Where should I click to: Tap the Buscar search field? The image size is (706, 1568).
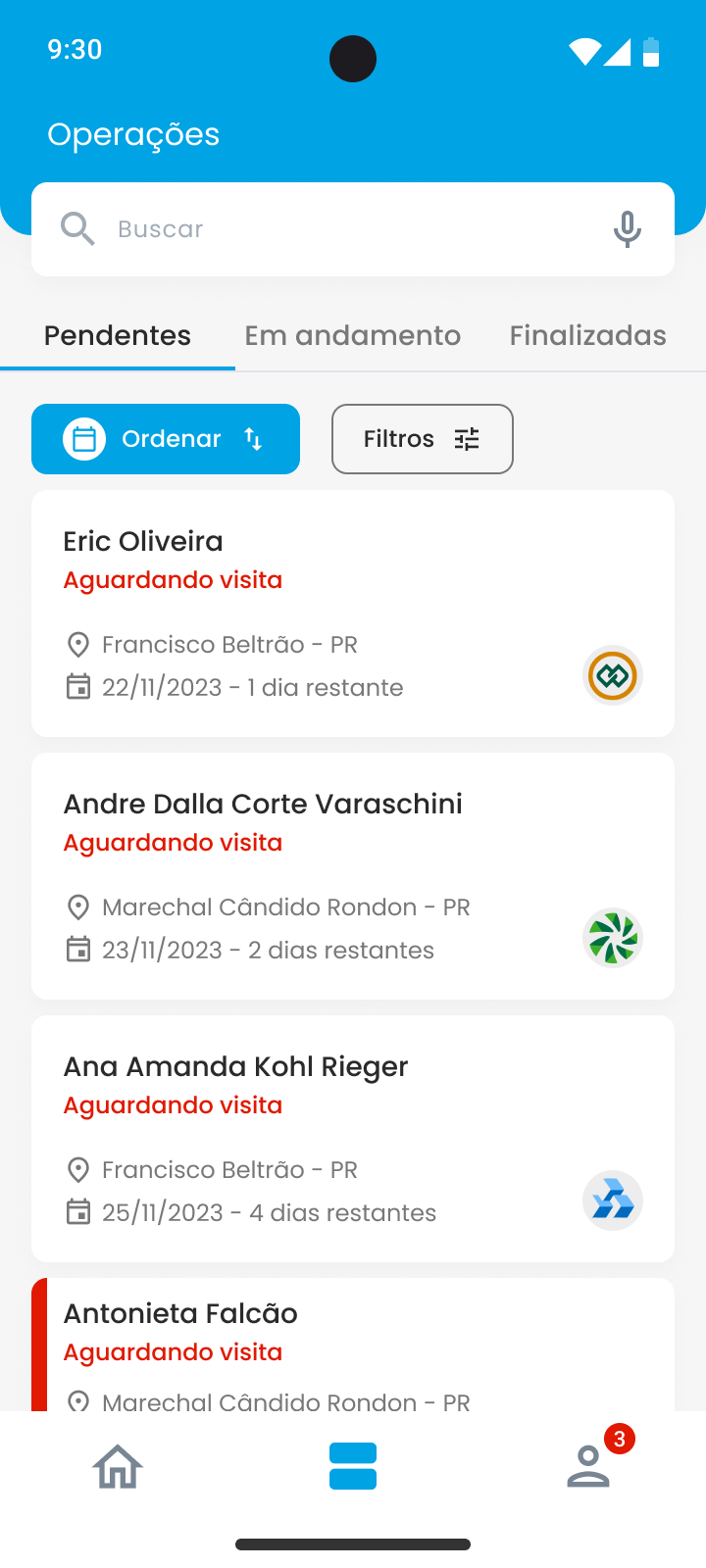(x=353, y=229)
